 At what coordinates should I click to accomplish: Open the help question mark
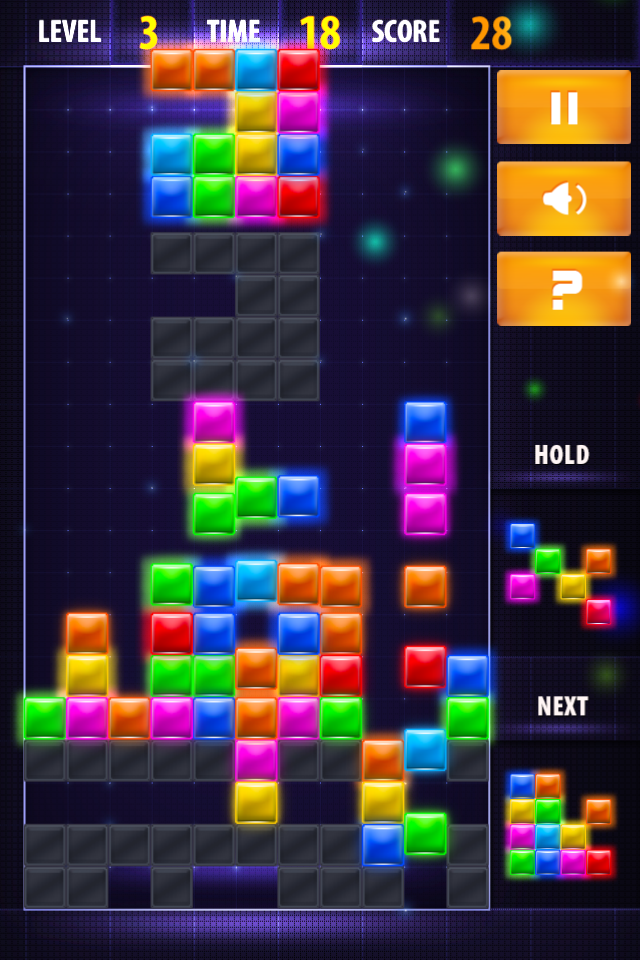click(563, 289)
